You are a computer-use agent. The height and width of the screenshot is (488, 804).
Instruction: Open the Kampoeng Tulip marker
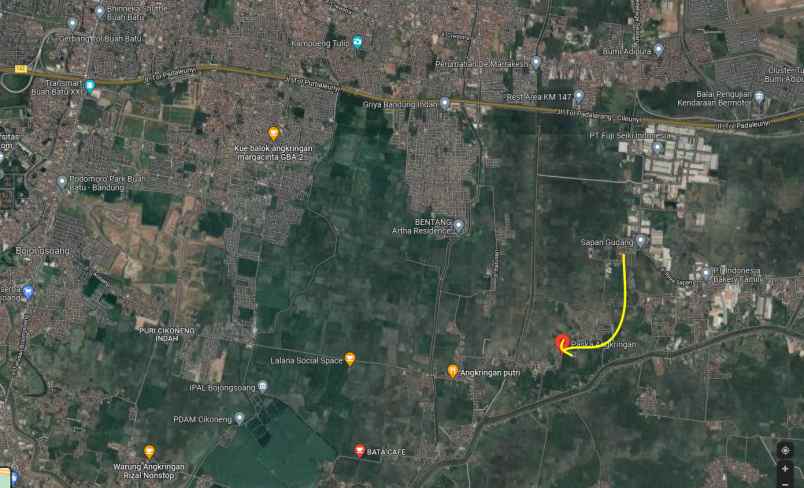pyautogui.click(x=357, y=41)
